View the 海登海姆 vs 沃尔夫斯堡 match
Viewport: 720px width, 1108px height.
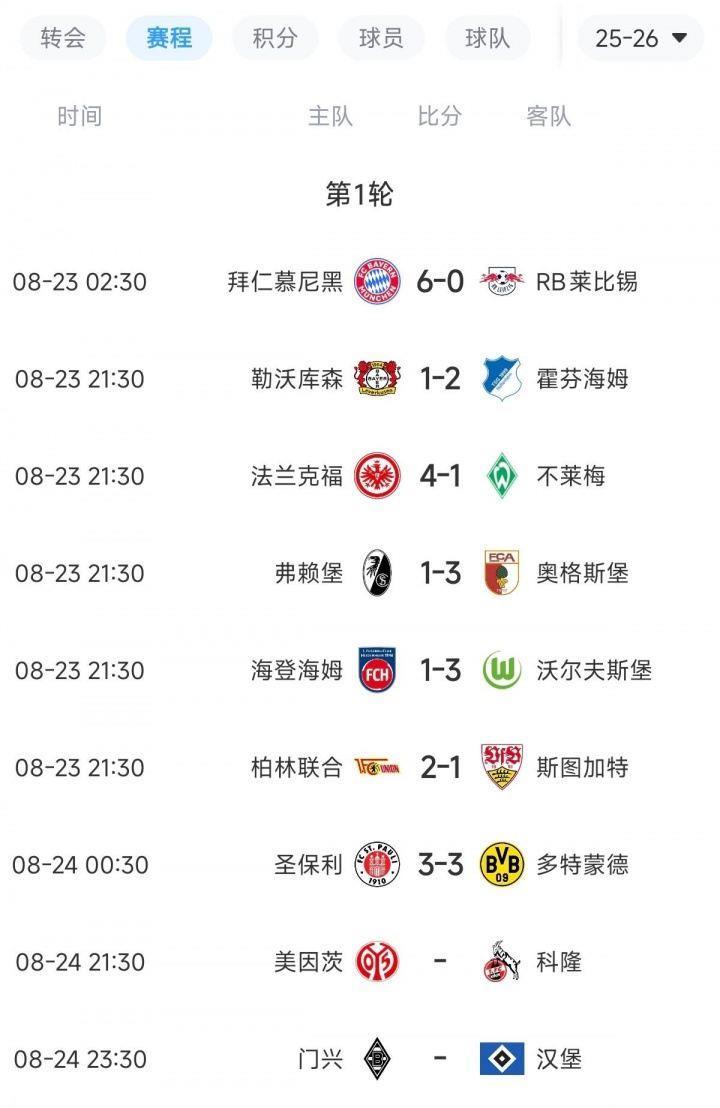tap(440, 670)
